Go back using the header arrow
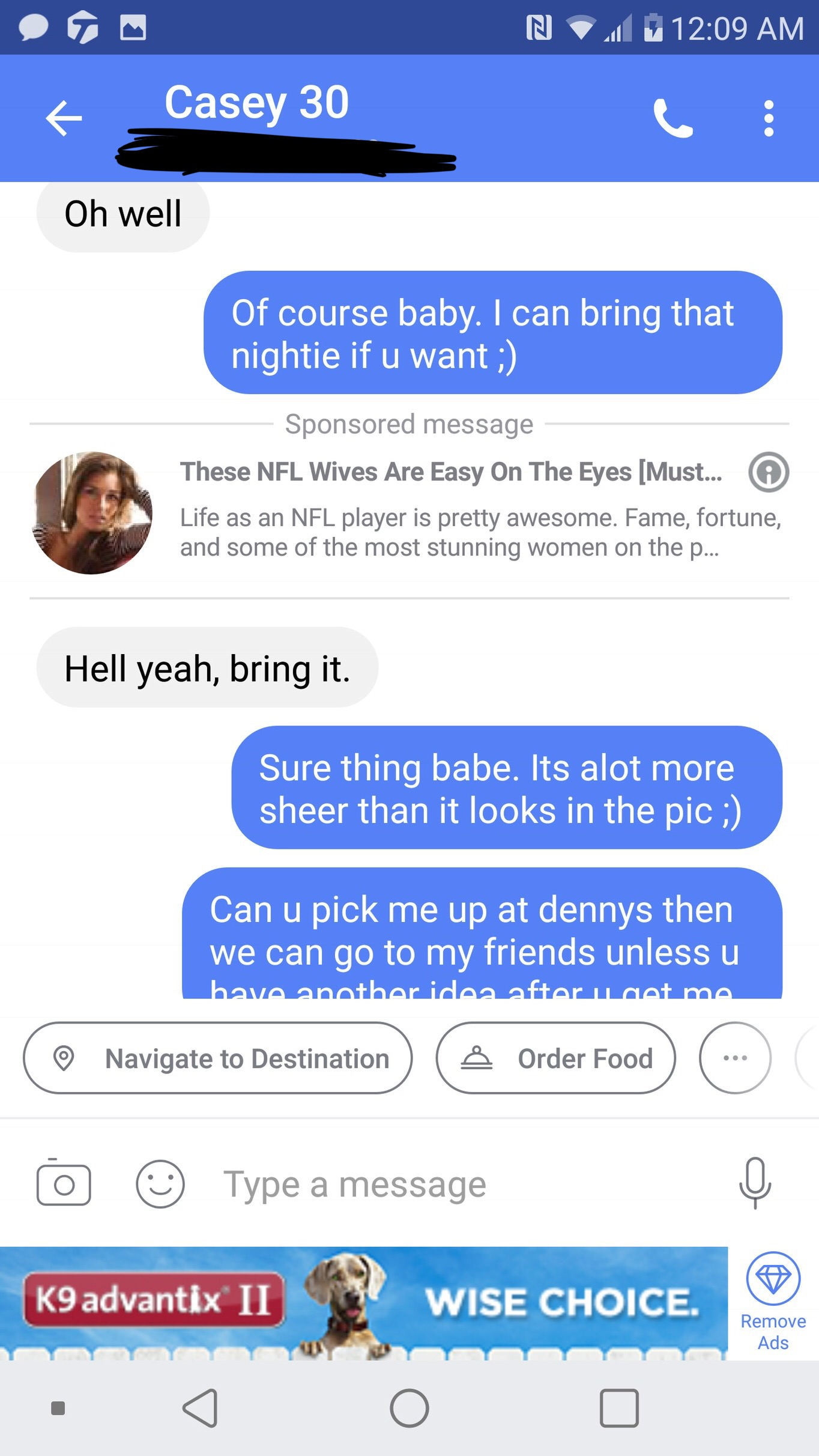Screen dimensions: 819x1456 (x=64, y=118)
